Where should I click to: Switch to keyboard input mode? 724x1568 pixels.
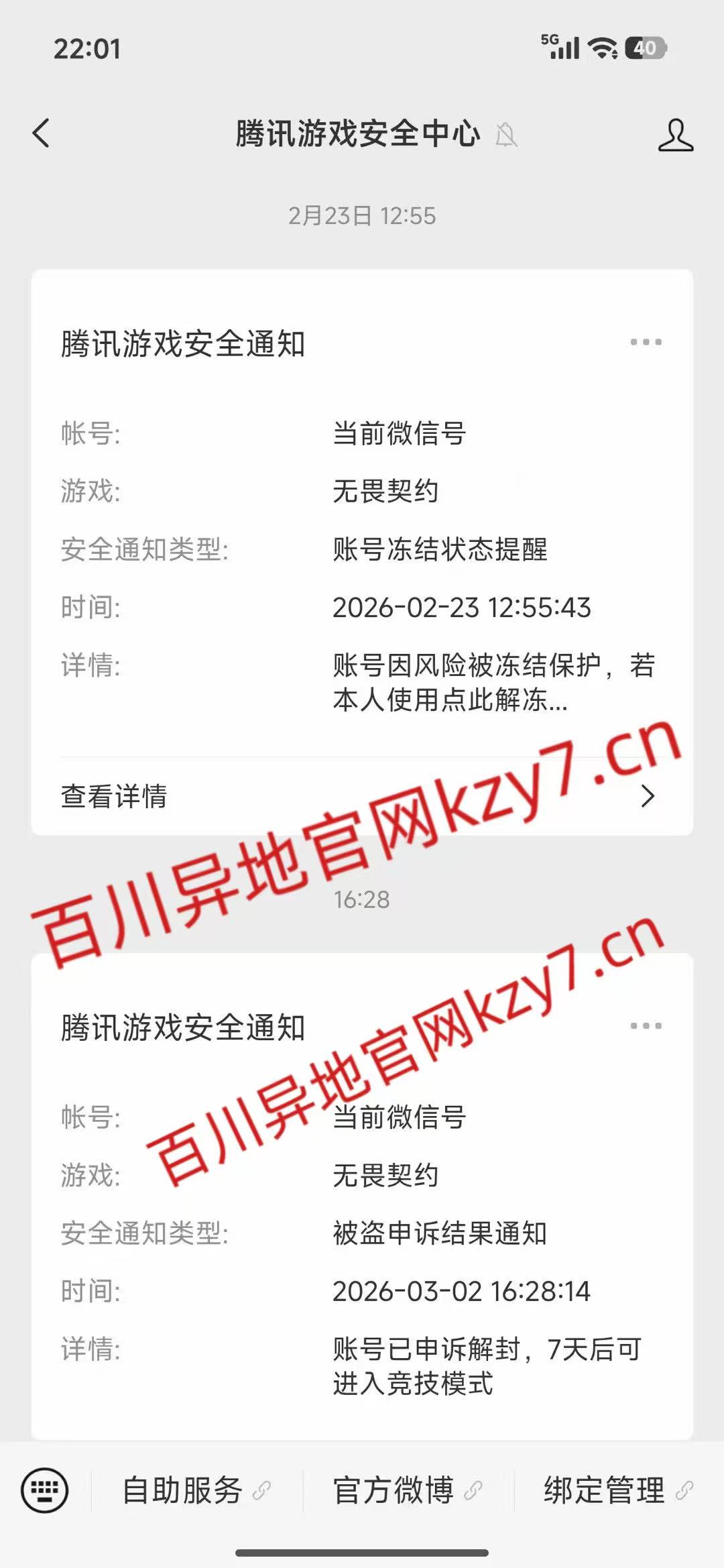click(45, 1490)
